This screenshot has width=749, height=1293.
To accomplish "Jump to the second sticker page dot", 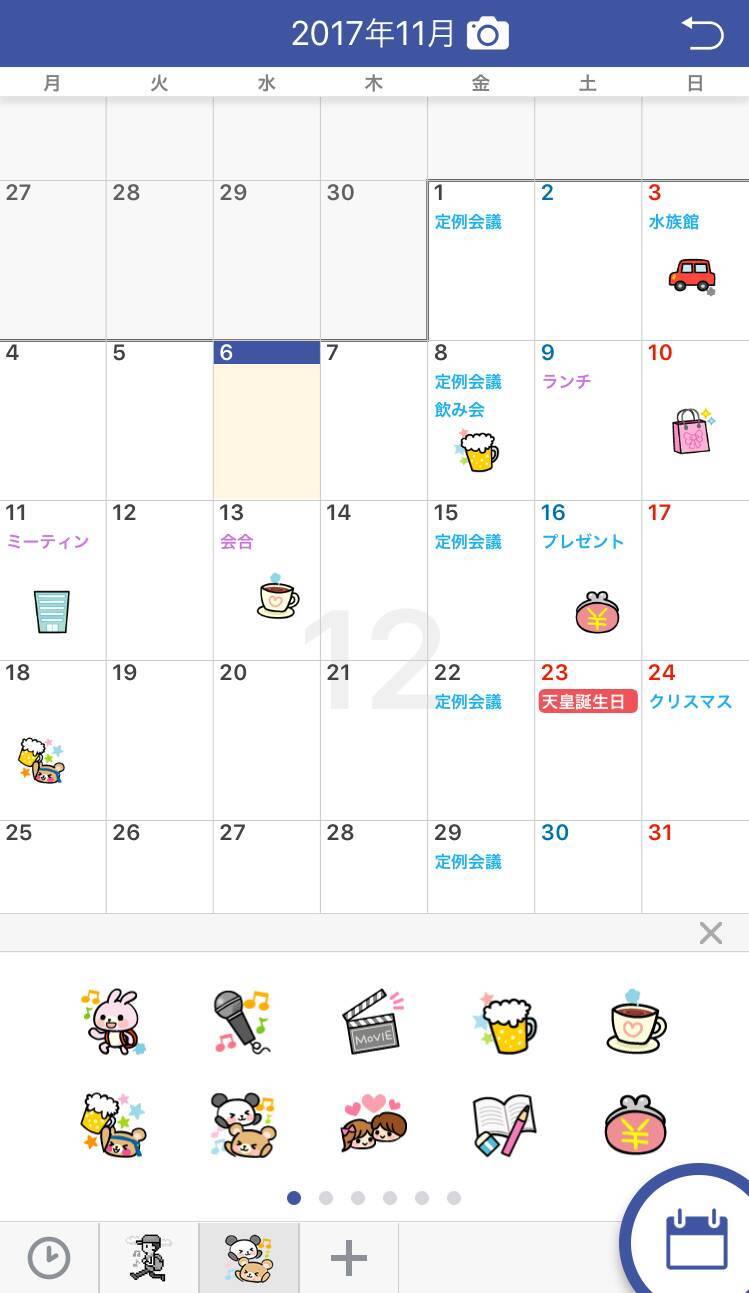I will [326, 1198].
